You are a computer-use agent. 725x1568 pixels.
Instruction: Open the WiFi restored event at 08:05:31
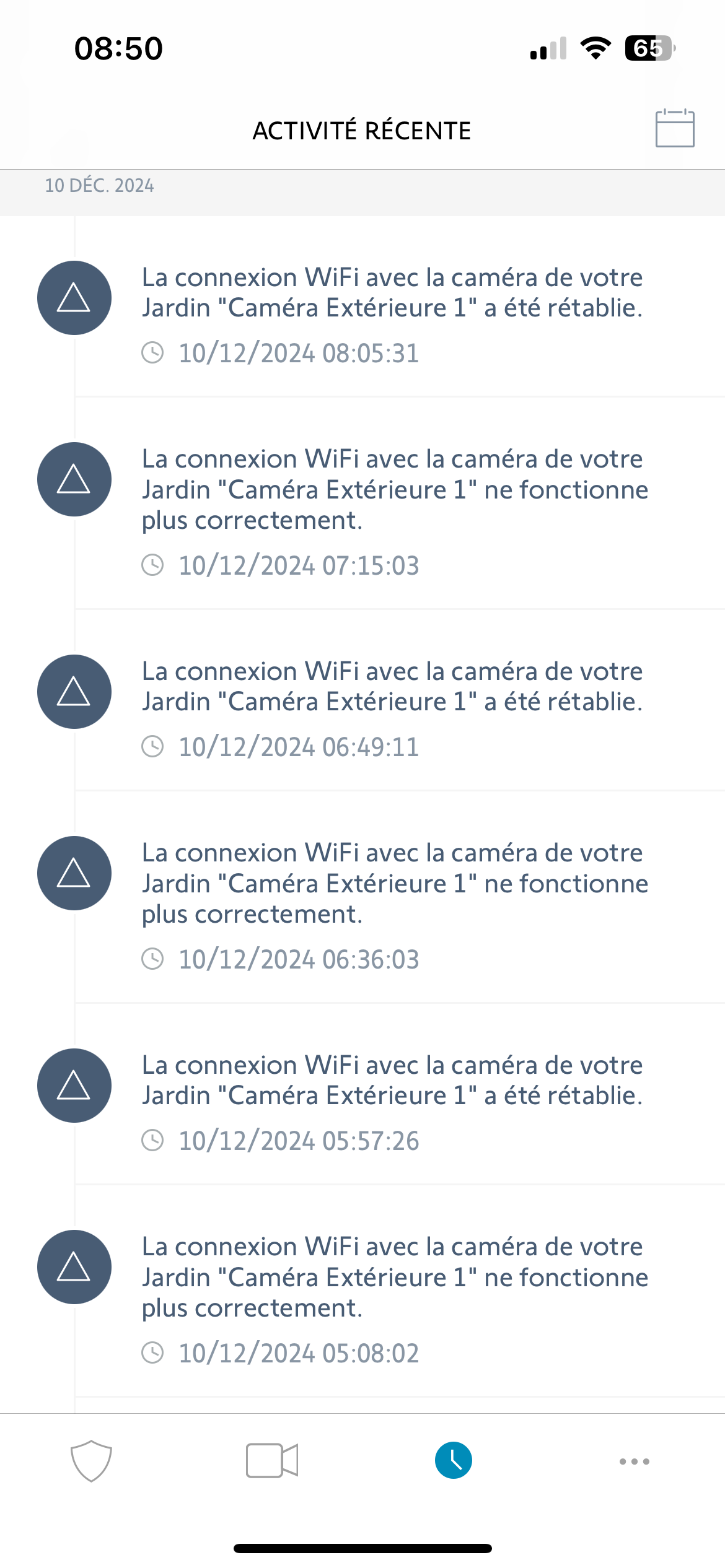392,308
